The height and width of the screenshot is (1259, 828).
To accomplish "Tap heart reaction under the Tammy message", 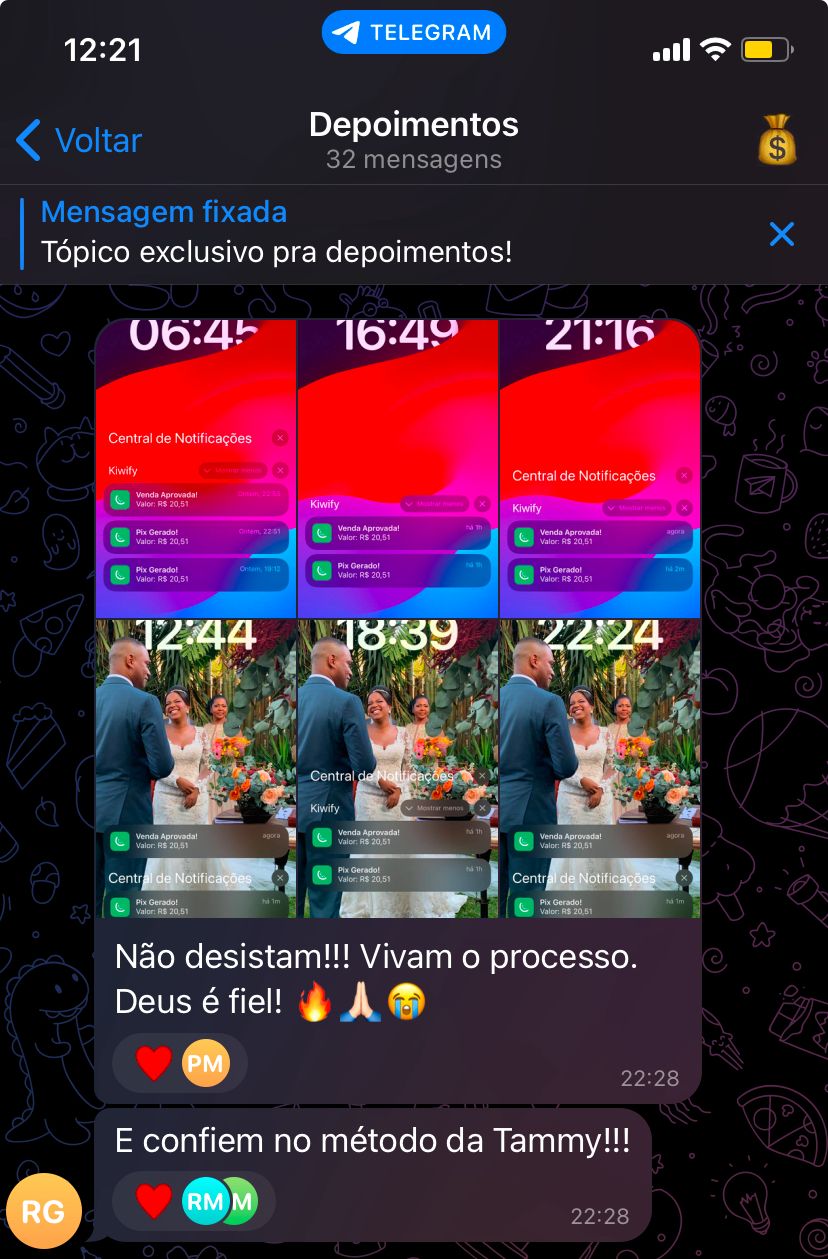I will click(x=155, y=1200).
